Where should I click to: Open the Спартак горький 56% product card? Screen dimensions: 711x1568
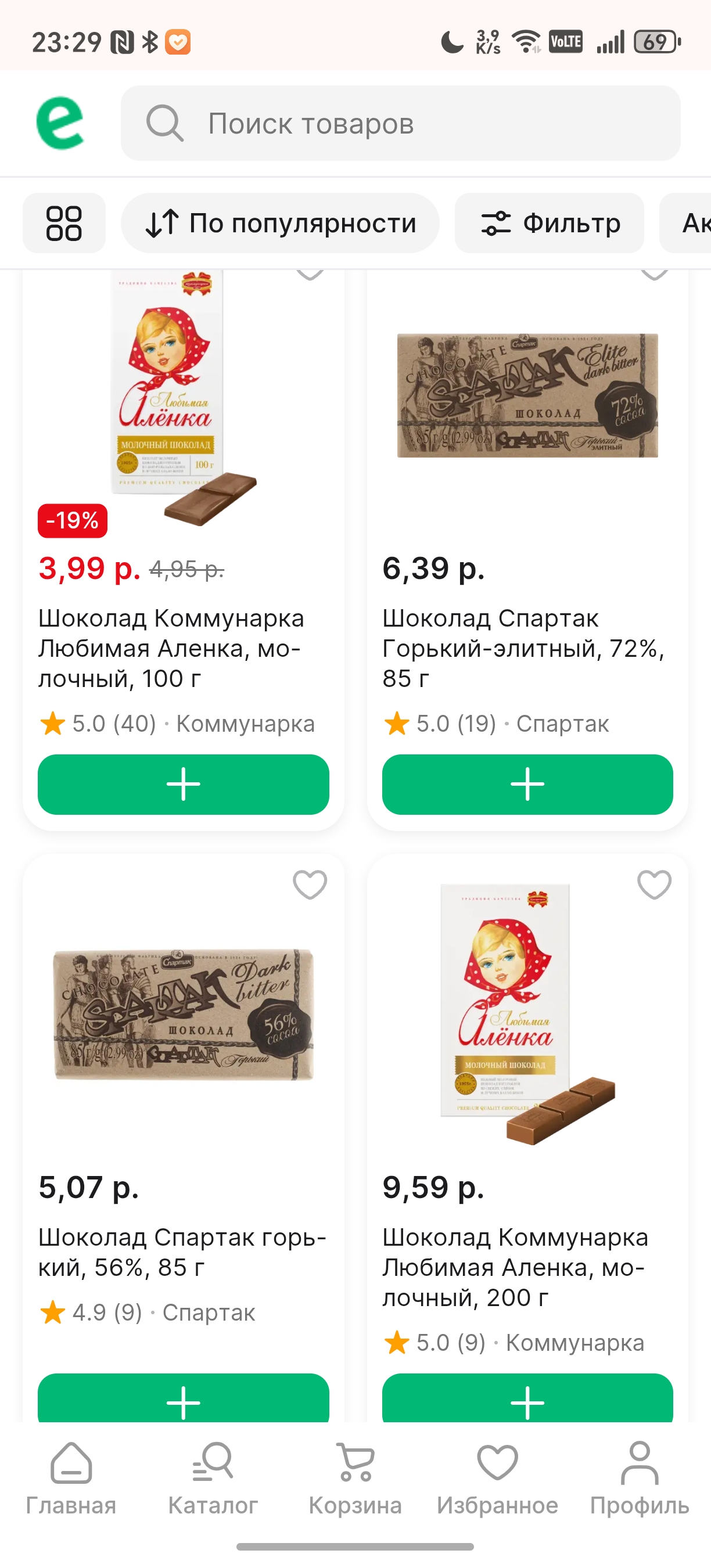click(182, 1251)
